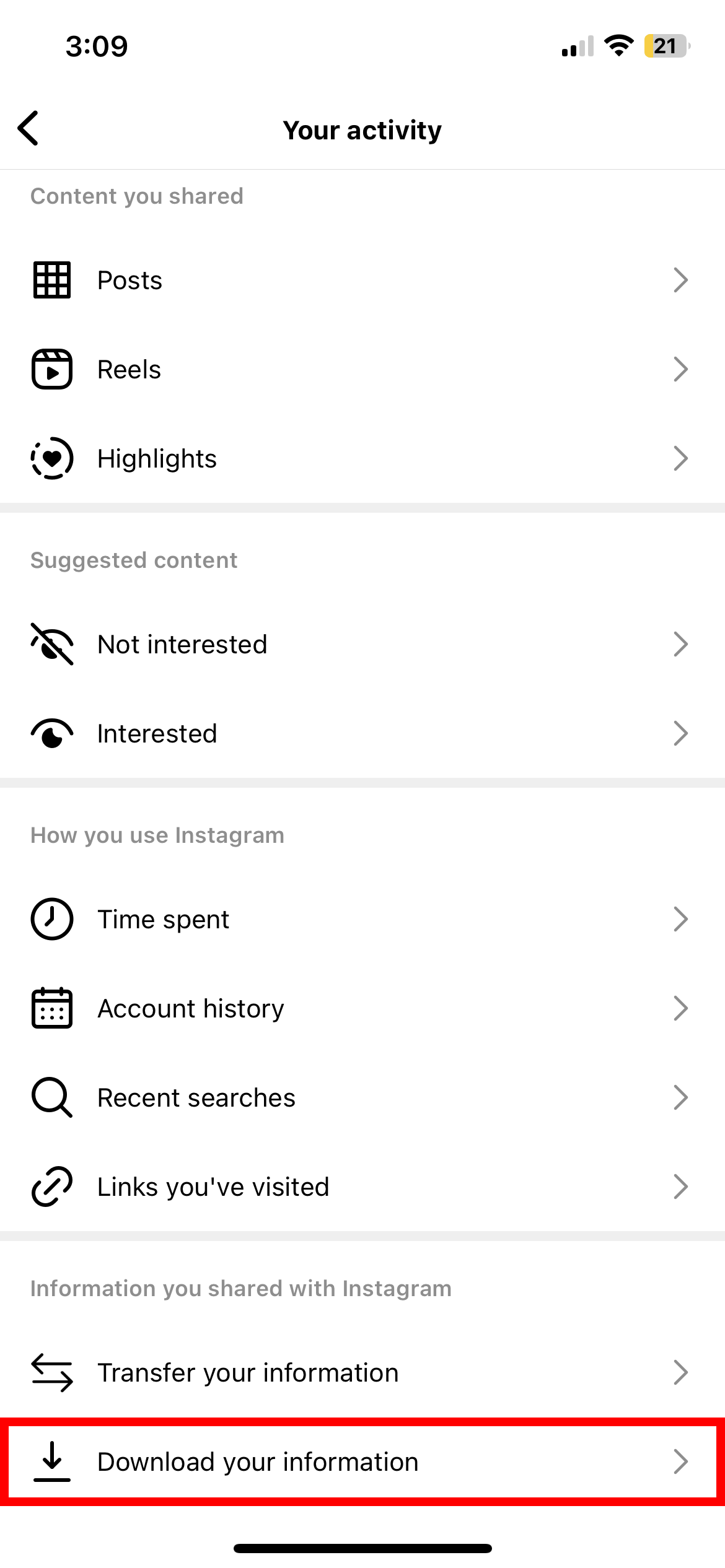Open the Posts row
The height and width of the screenshot is (1568, 725).
(362, 280)
